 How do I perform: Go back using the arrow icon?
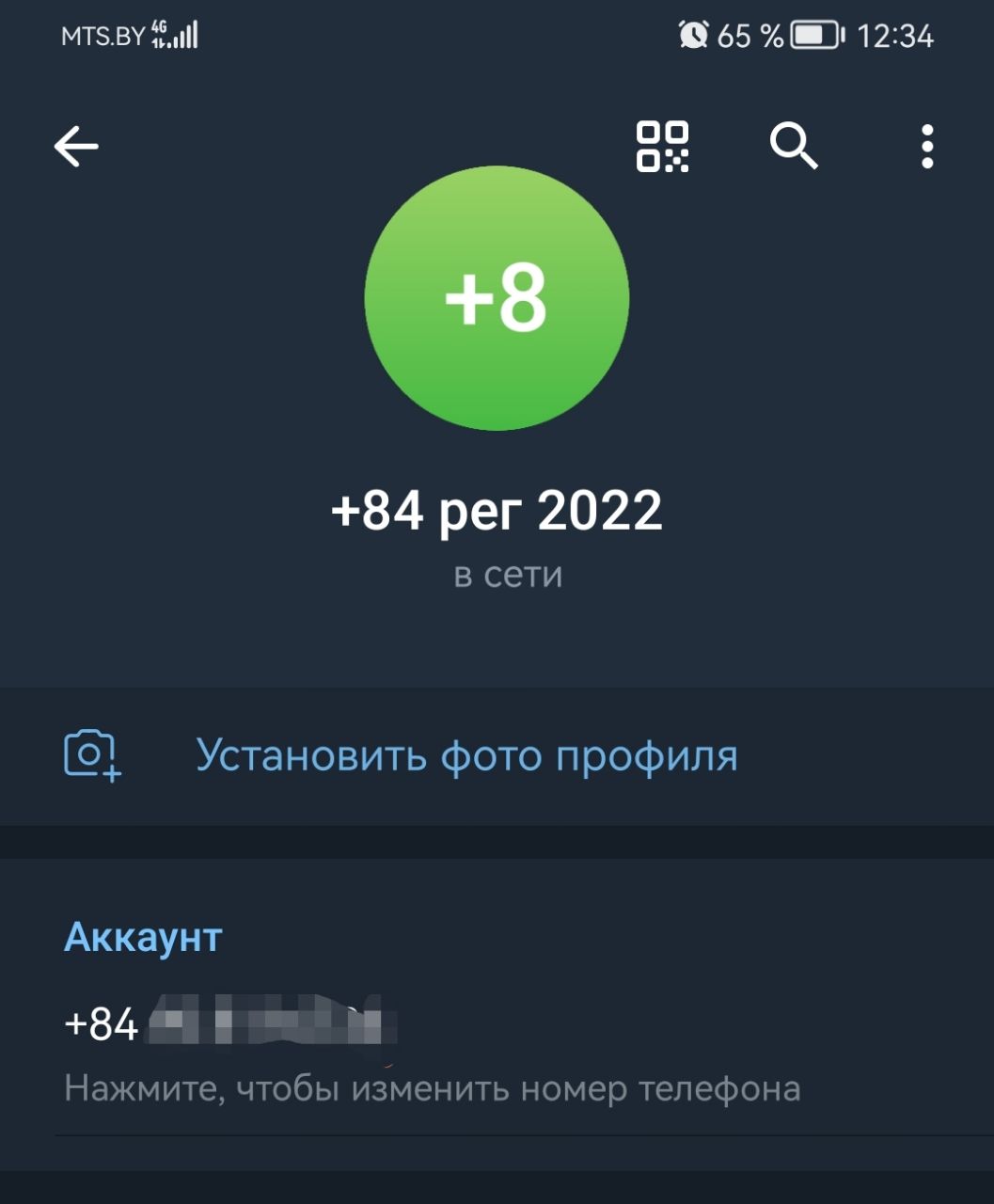click(x=76, y=147)
